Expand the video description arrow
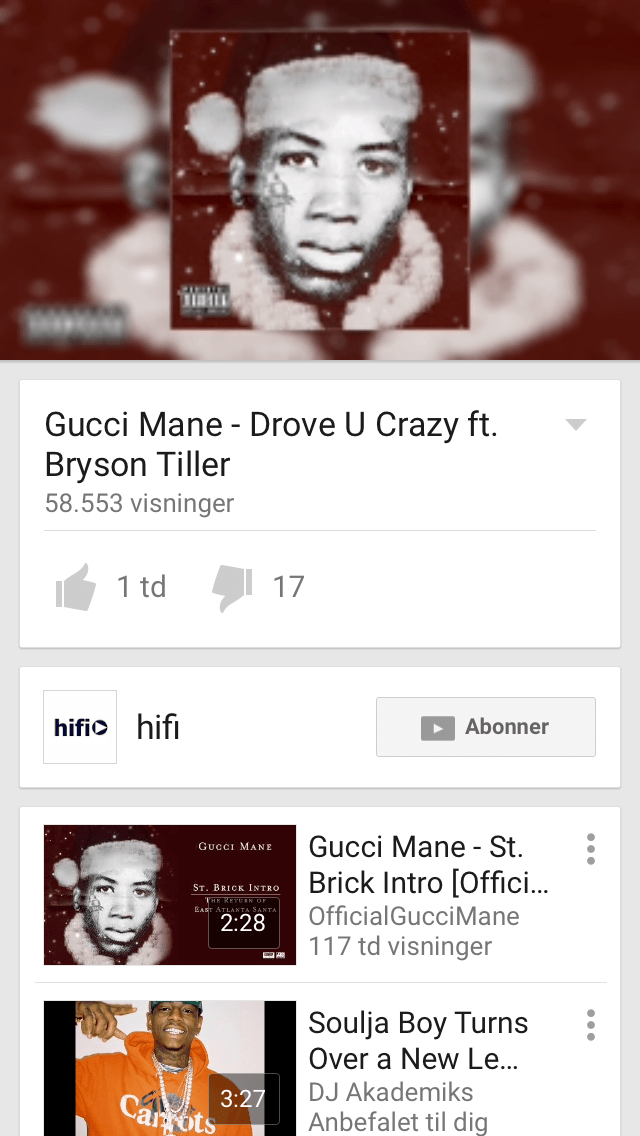Screen dimensions: 640x1136 point(575,425)
